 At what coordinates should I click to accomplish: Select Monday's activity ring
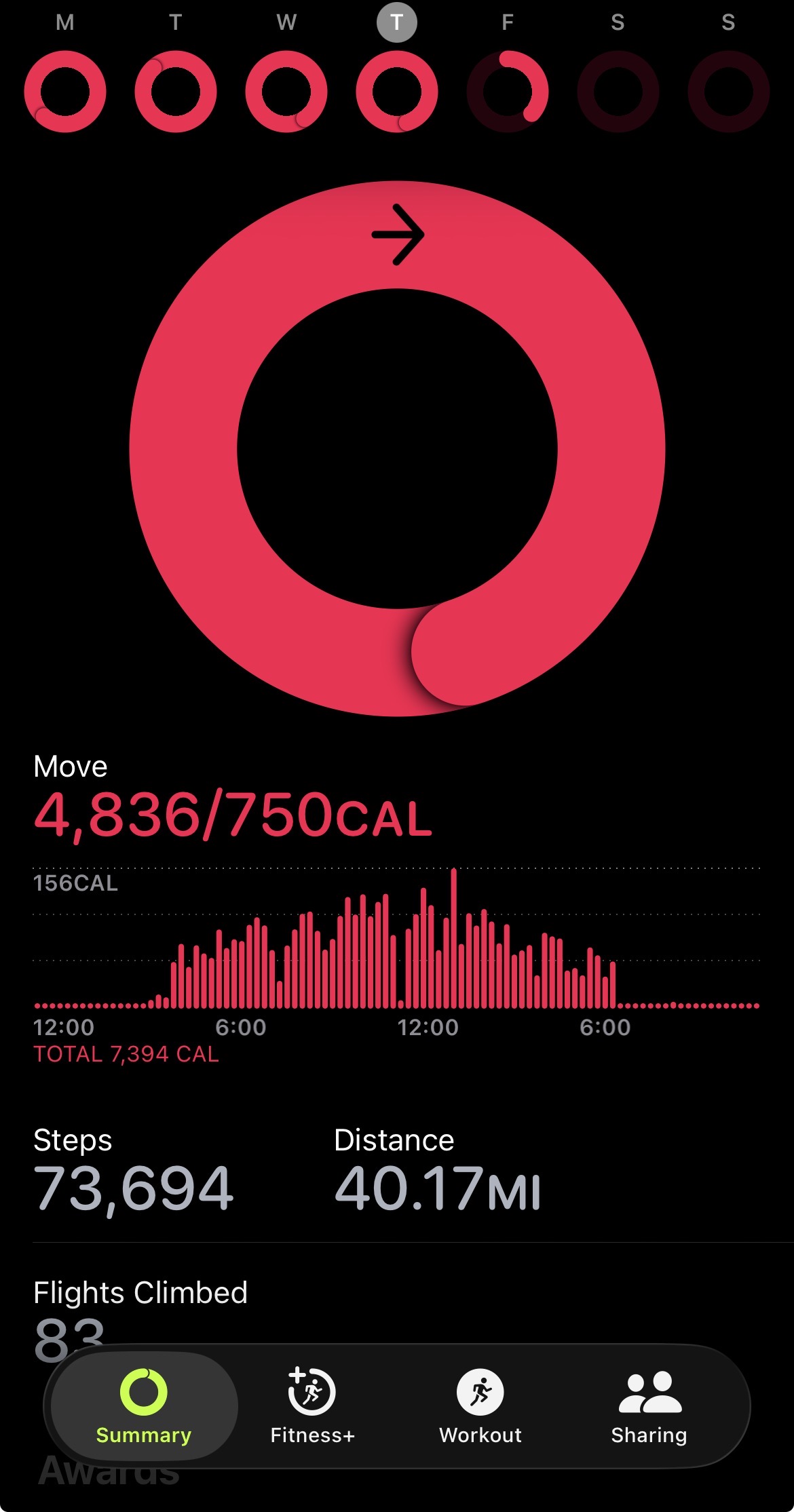point(65,92)
